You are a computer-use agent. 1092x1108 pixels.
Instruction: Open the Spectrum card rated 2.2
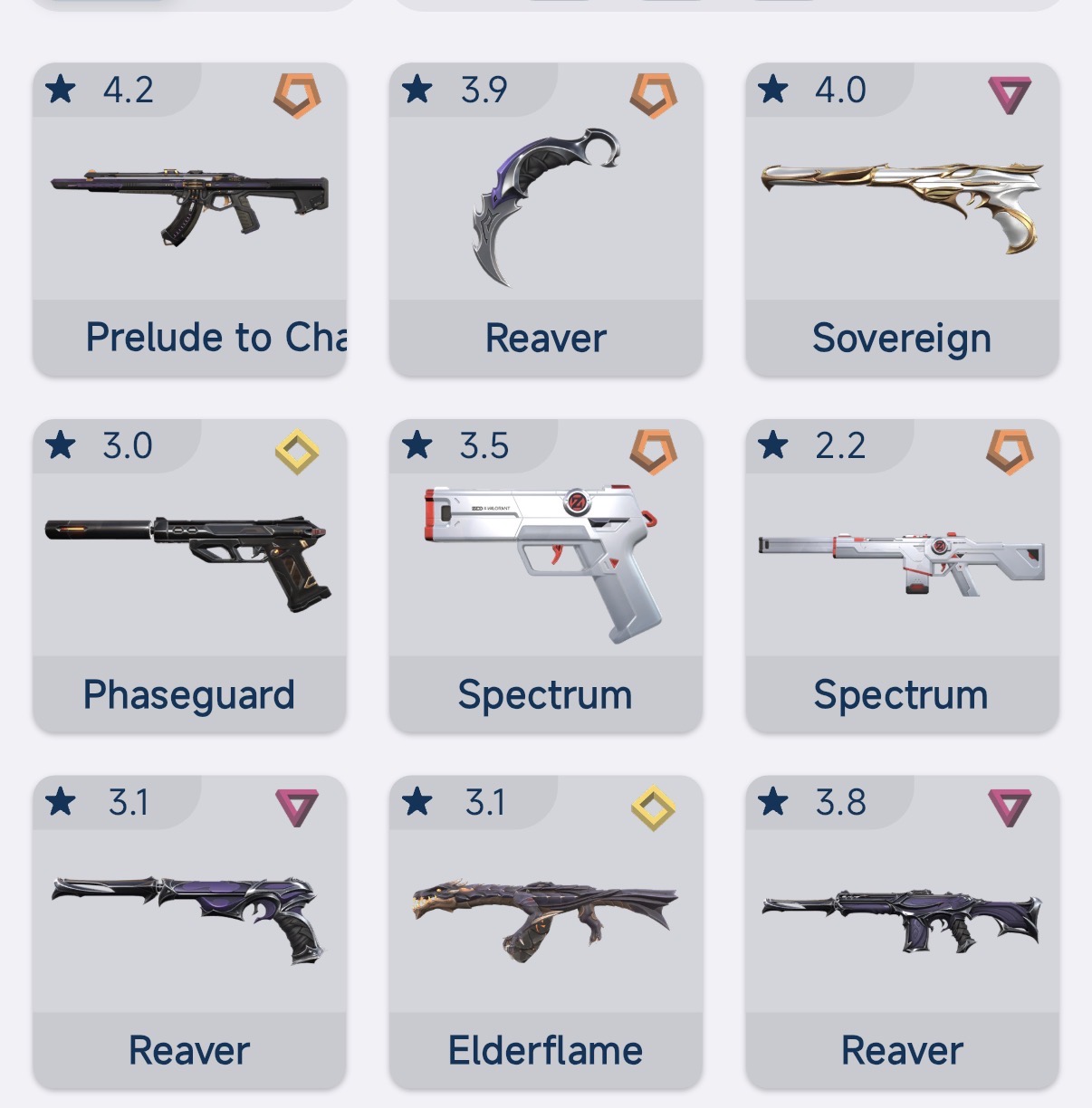click(x=902, y=575)
